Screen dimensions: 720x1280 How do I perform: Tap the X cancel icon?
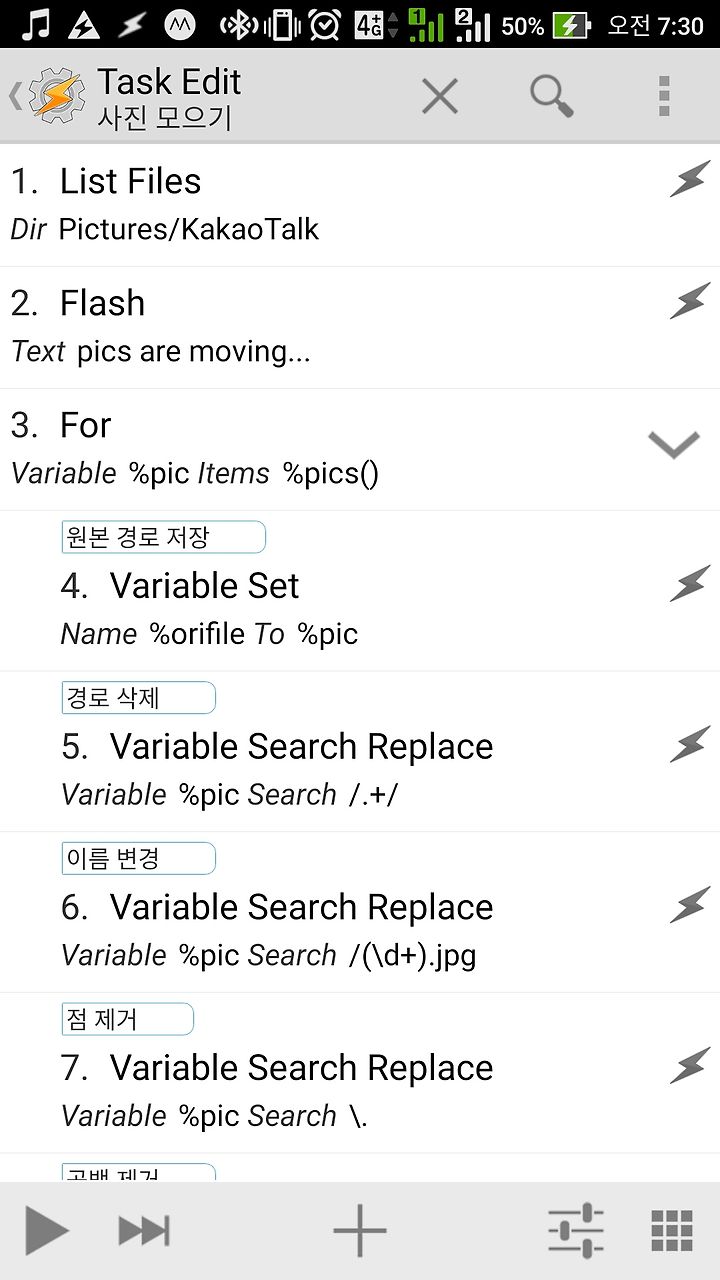tap(440, 97)
